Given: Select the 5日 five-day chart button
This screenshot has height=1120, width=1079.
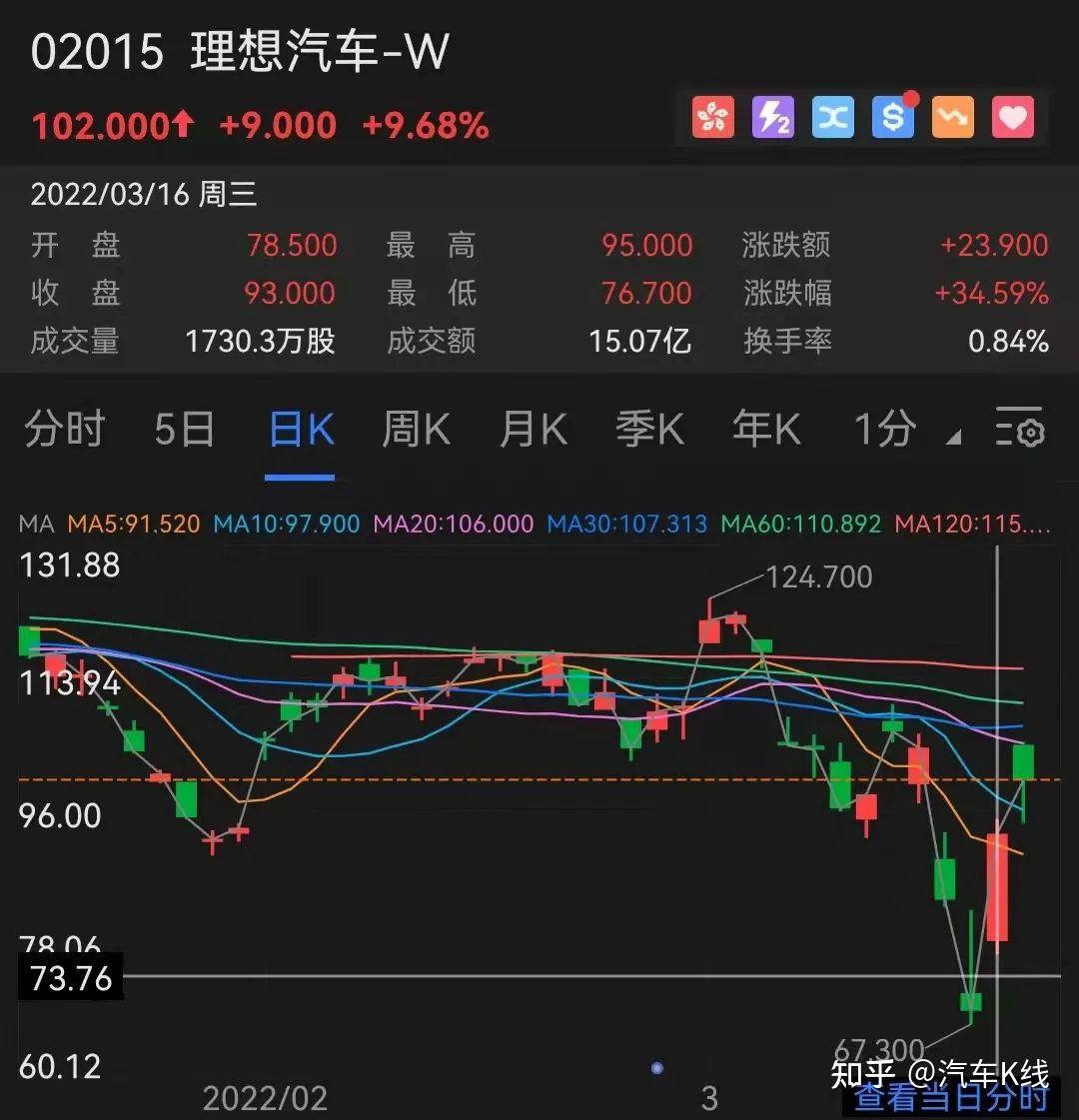Looking at the screenshot, I should click(183, 428).
